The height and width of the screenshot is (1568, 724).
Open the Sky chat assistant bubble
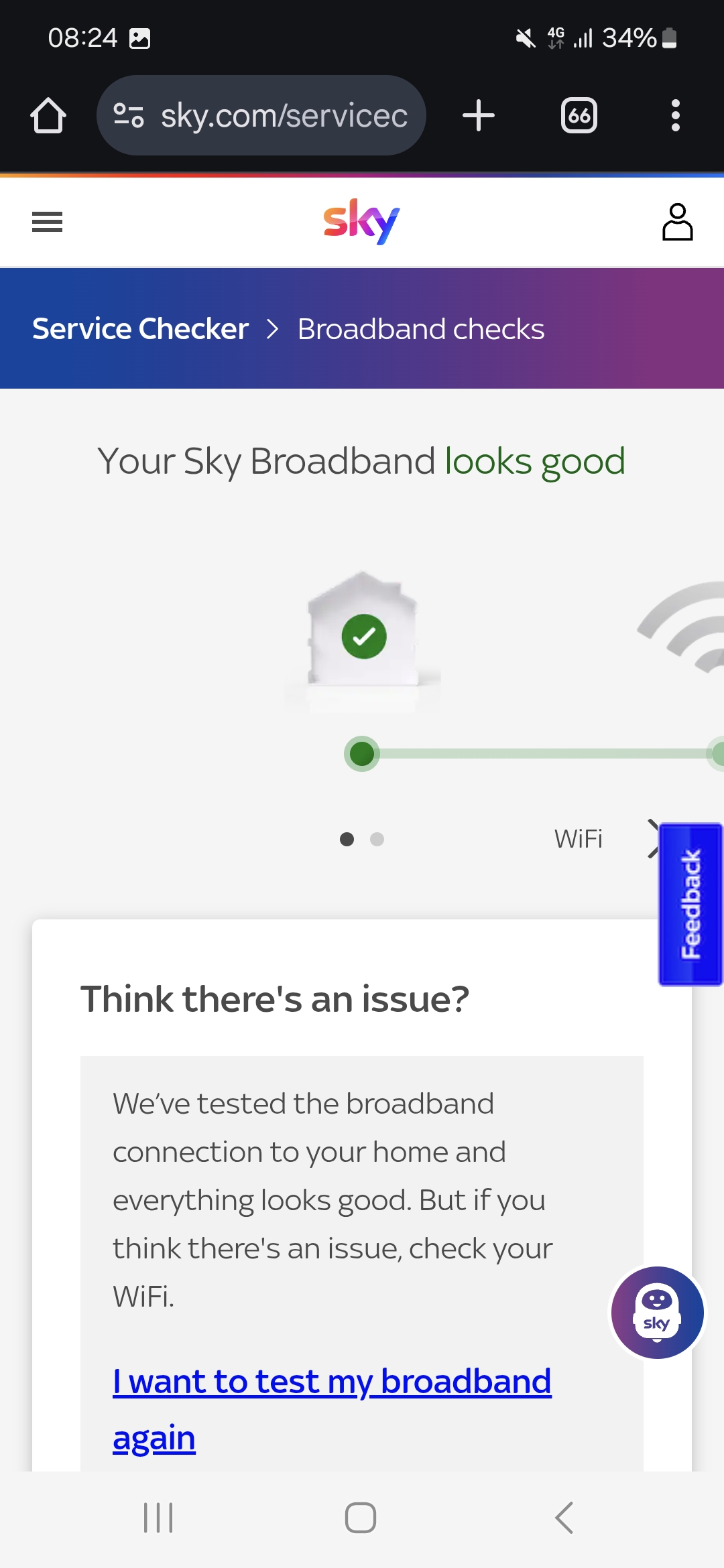(x=656, y=1313)
